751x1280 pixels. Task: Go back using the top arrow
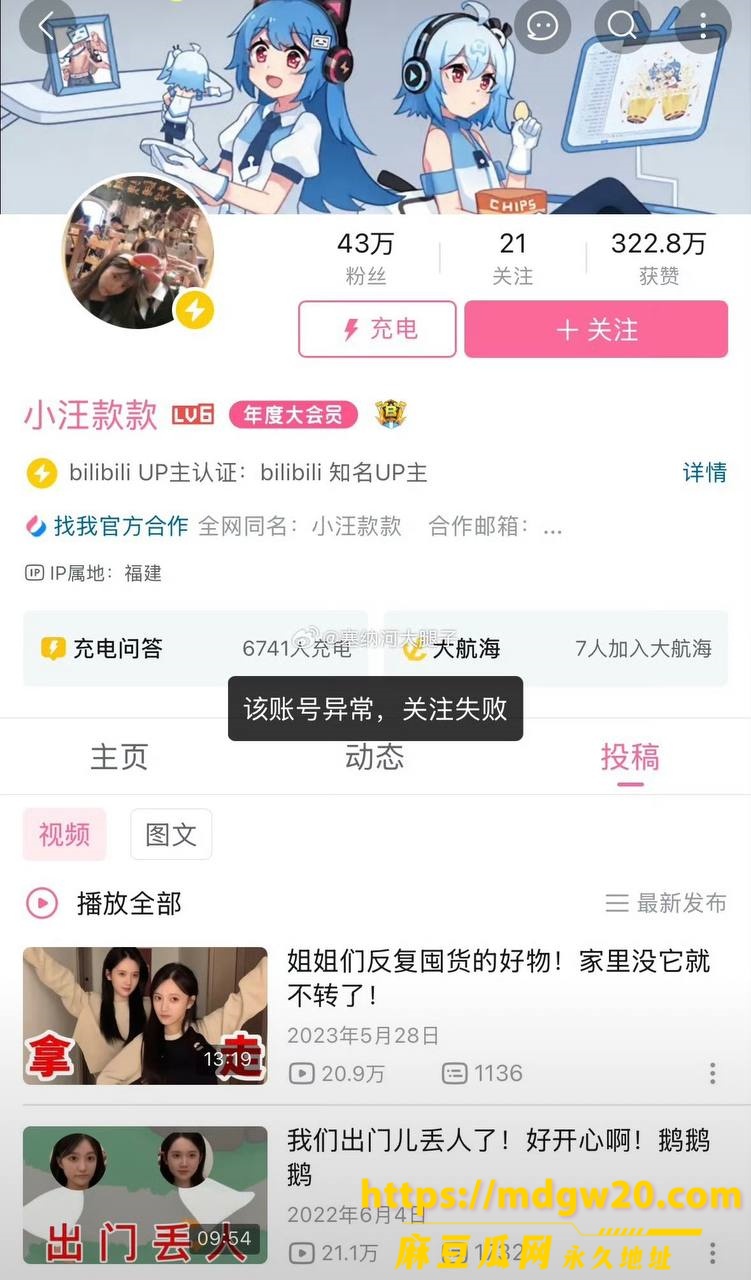click(46, 26)
